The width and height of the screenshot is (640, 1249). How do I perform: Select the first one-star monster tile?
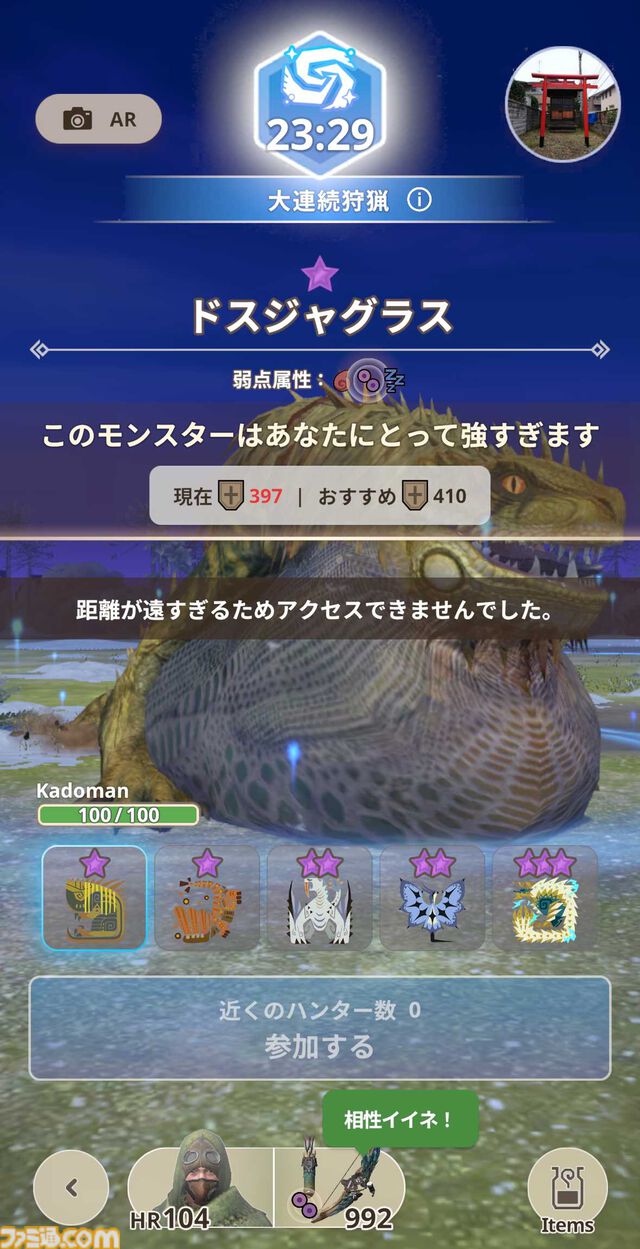coord(94,899)
